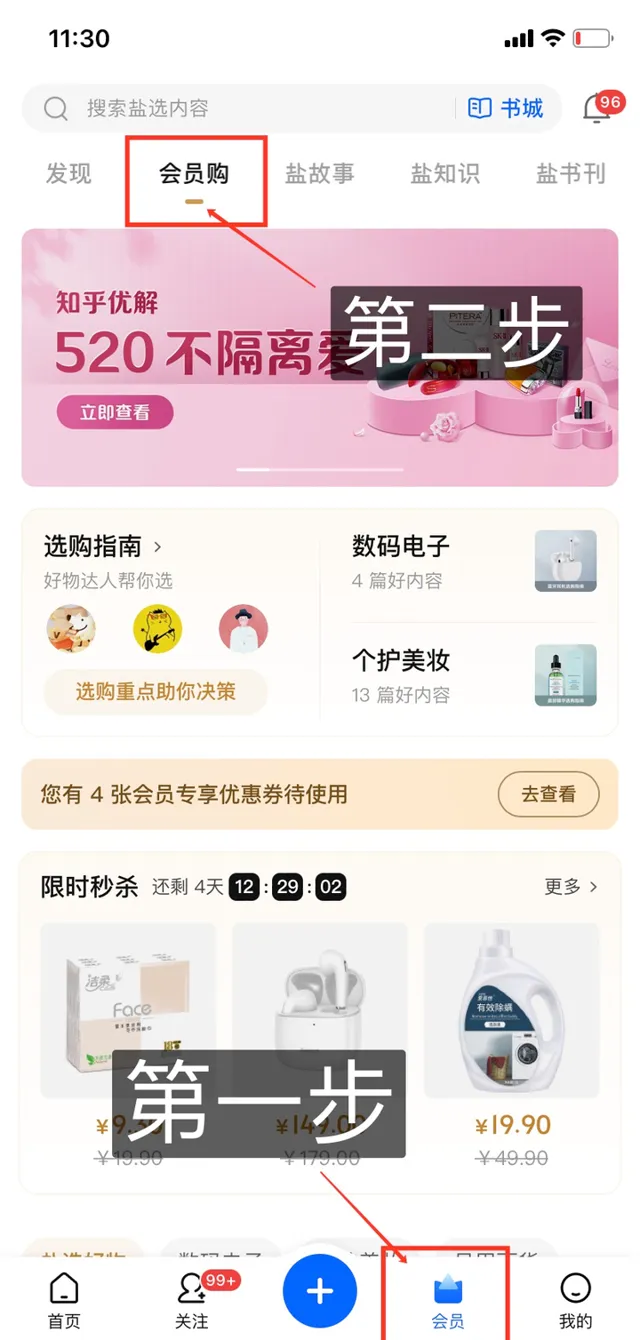The width and height of the screenshot is (640, 1340).
Task: Tap 选购重点助你决策 button
Action: coord(156,691)
